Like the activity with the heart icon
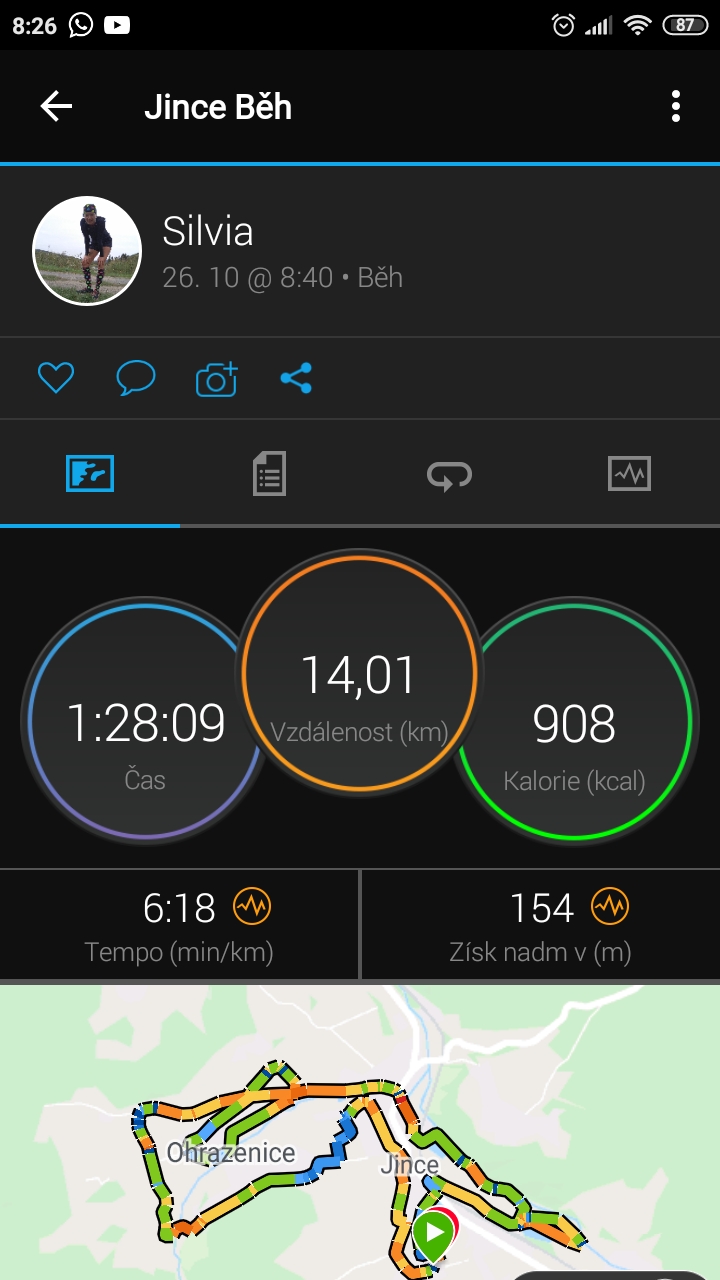 click(x=56, y=378)
